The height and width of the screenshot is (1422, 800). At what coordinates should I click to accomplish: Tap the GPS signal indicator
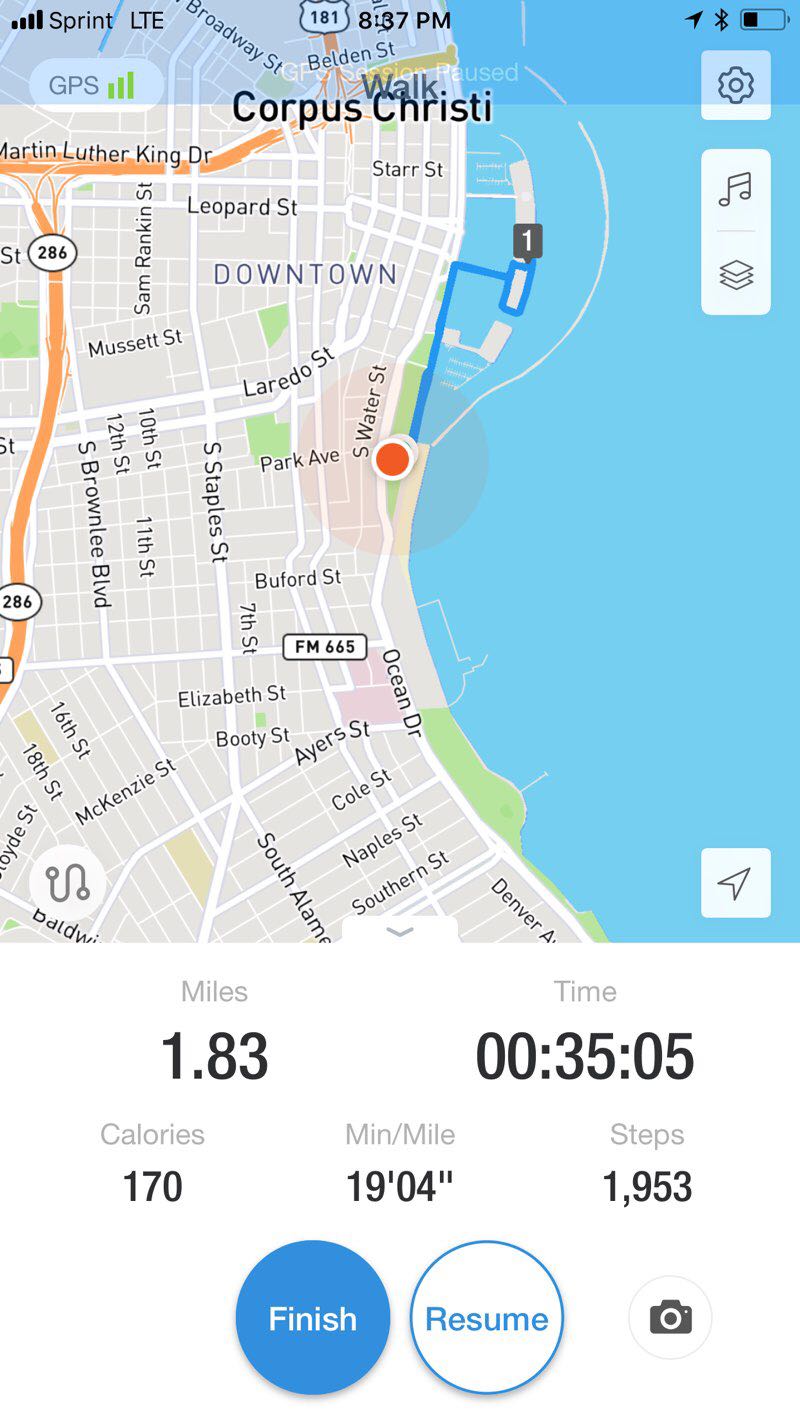[x=96, y=86]
